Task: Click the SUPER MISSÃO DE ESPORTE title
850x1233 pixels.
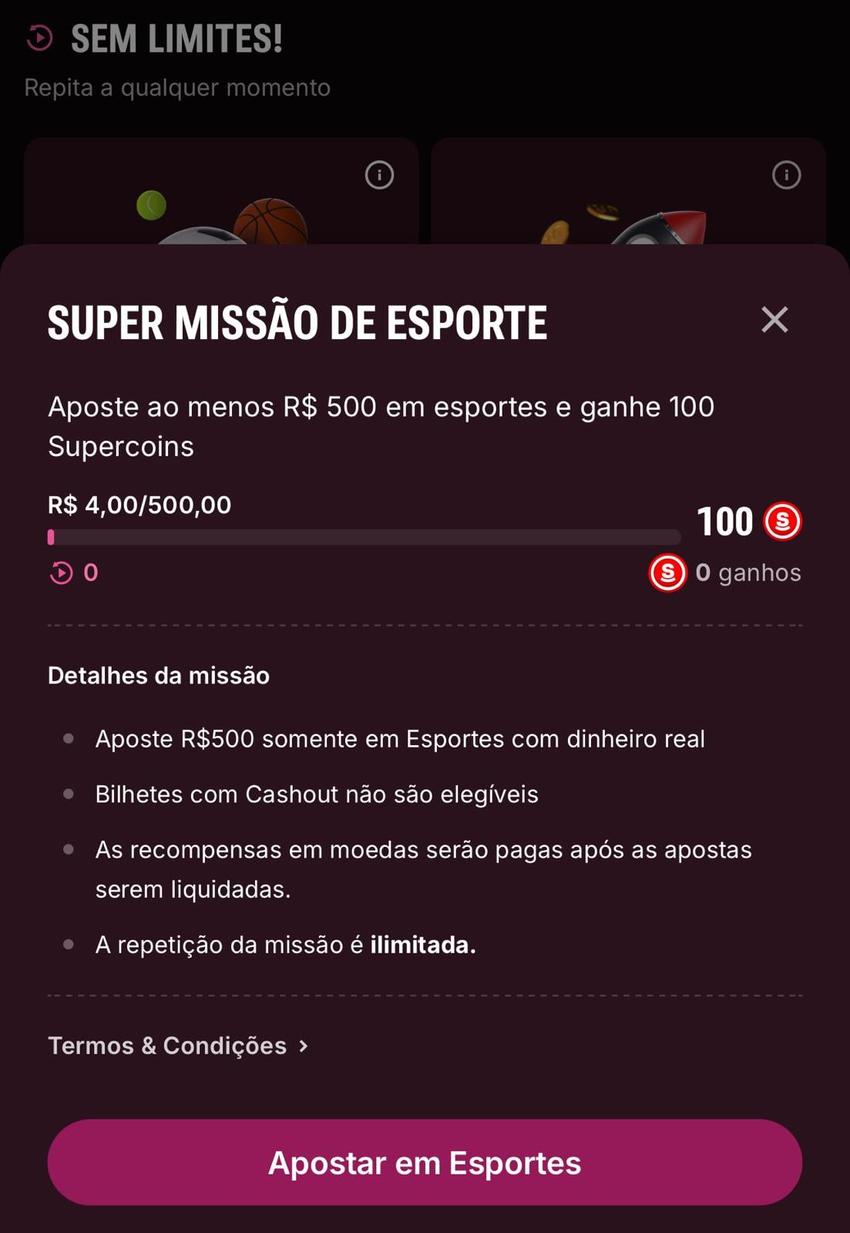Action: click(x=298, y=321)
